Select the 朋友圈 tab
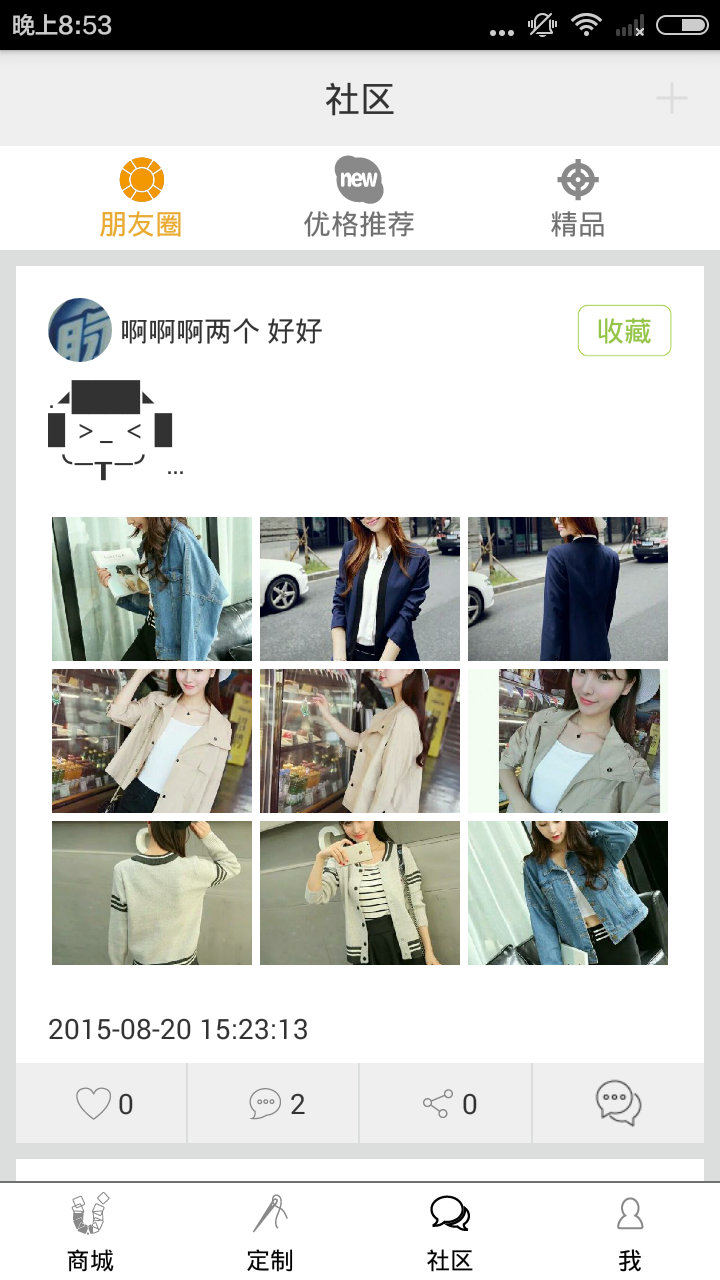Viewport: 720px width, 1280px height. [141, 199]
